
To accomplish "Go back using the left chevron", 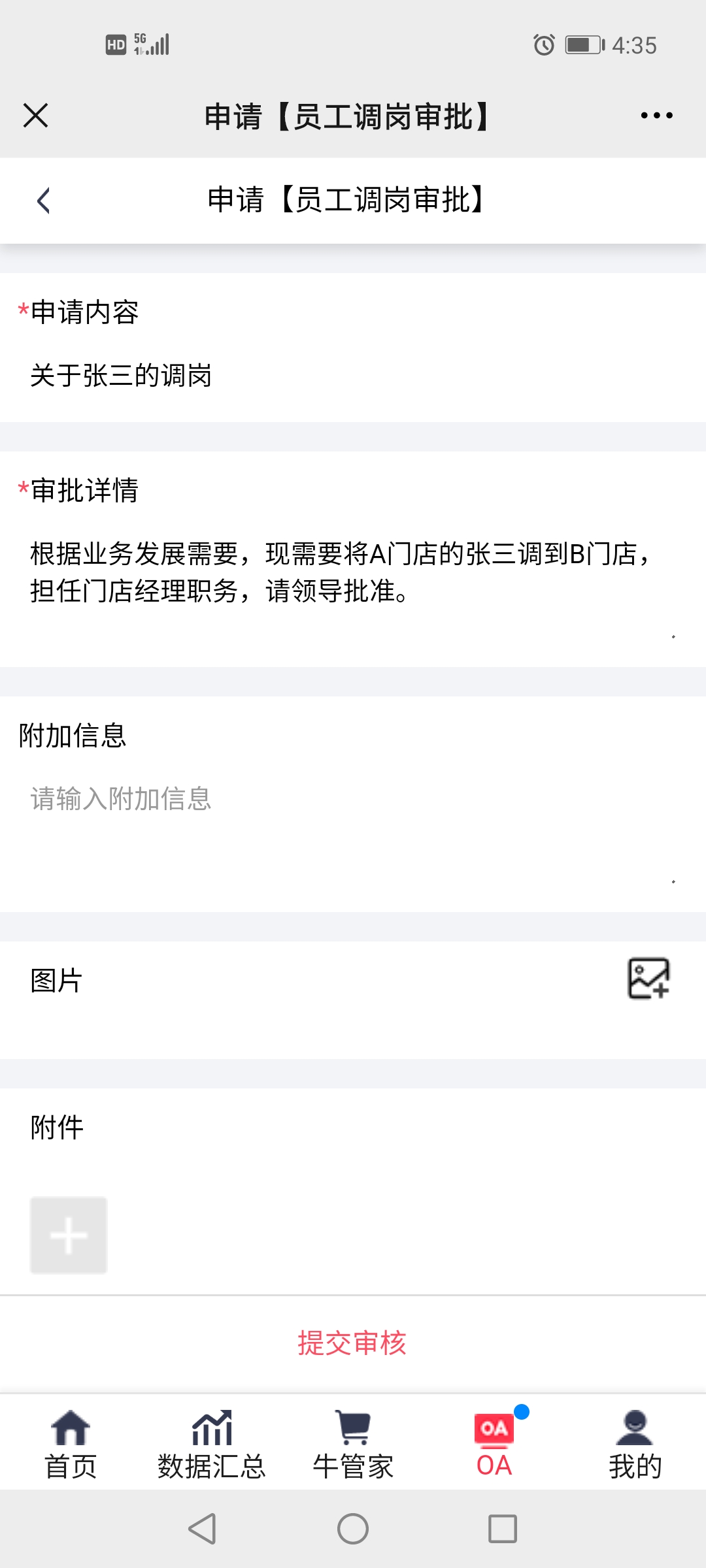I will tap(43, 201).
